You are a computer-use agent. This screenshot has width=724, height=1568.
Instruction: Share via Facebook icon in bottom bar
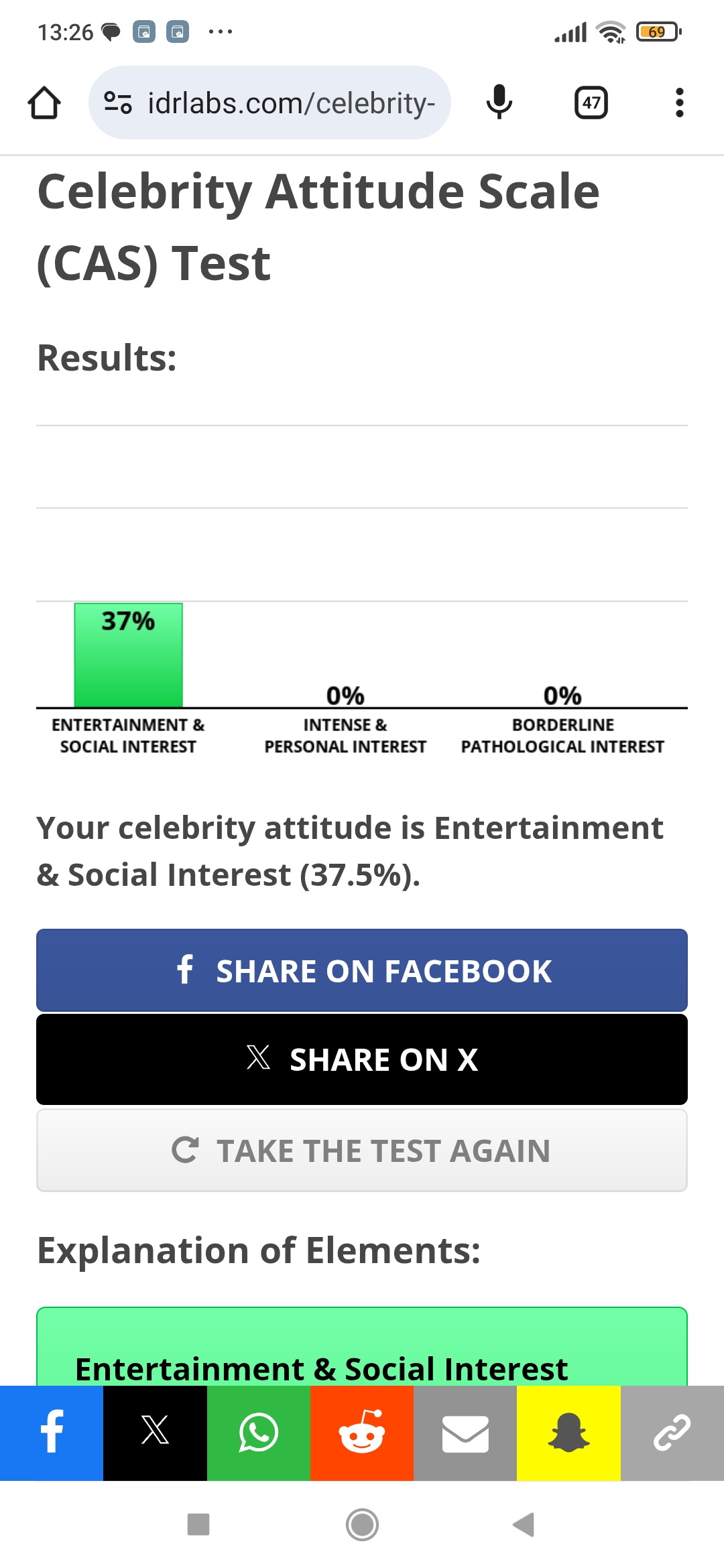pos(52,1433)
